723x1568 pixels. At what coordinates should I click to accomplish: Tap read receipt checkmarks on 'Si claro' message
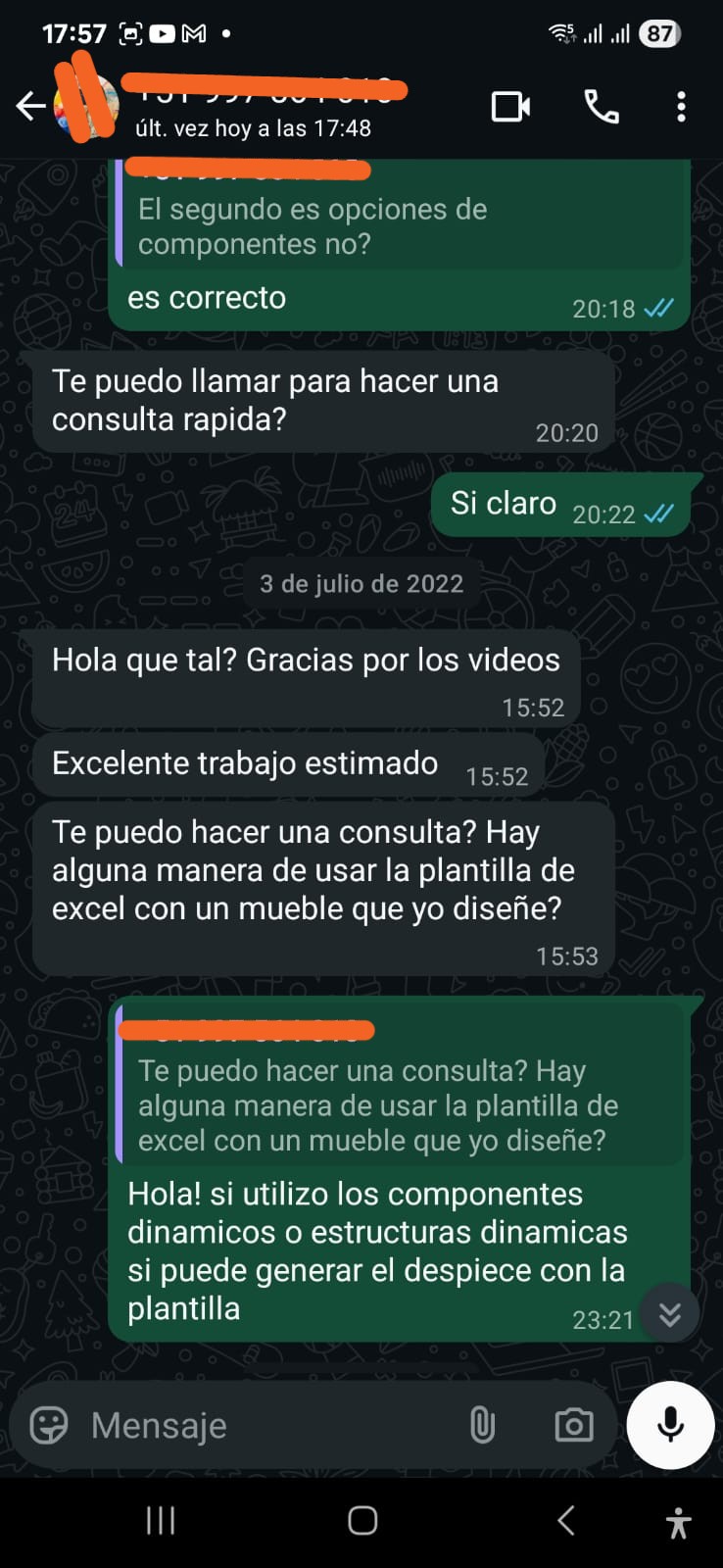coord(657,513)
